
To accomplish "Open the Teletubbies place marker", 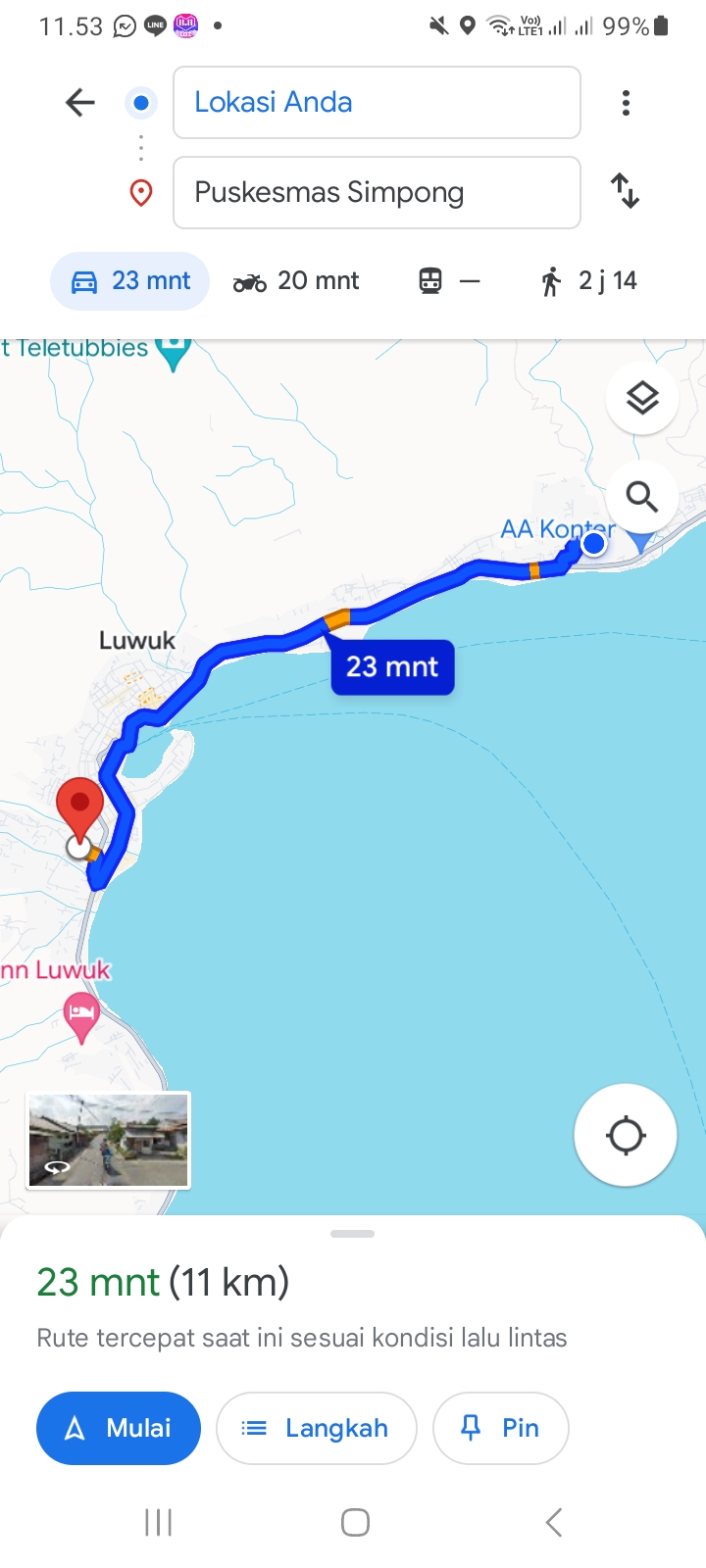I will [x=173, y=353].
